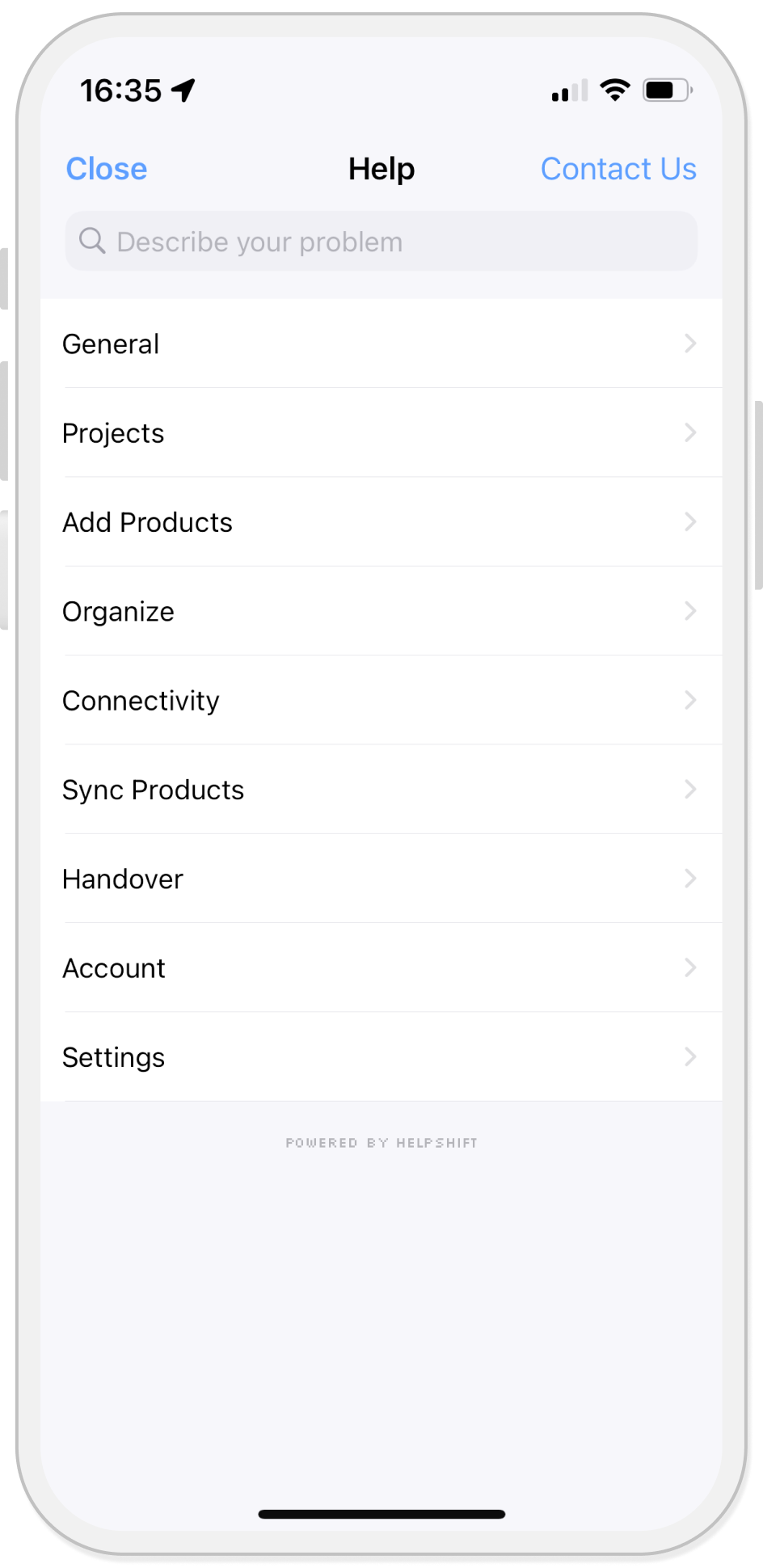The height and width of the screenshot is (1568, 763).
Task: Open Account help articles
Action: pyautogui.click(x=381, y=967)
